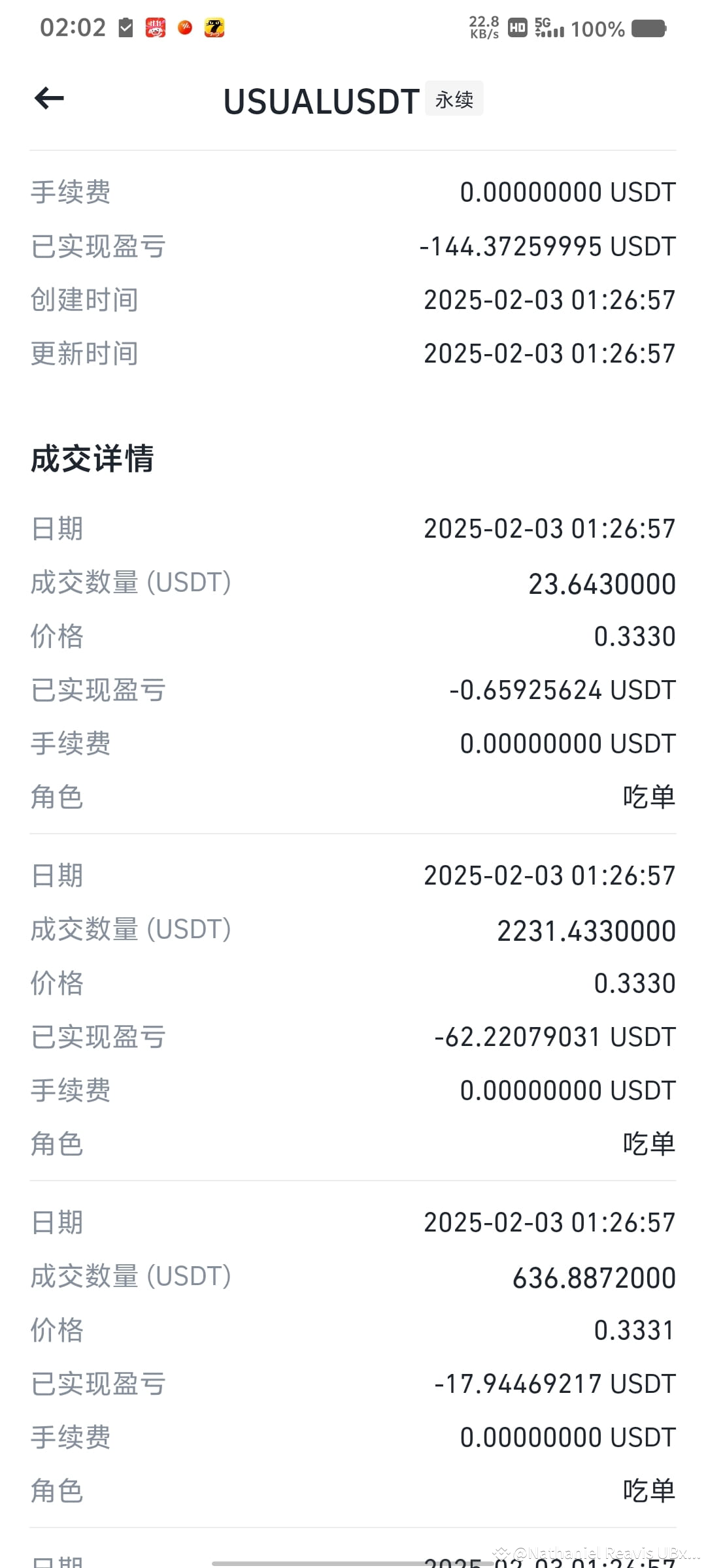Viewport: 706px width, 1568px height.
Task: Tap the back arrow to return
Action: point(49,98)
